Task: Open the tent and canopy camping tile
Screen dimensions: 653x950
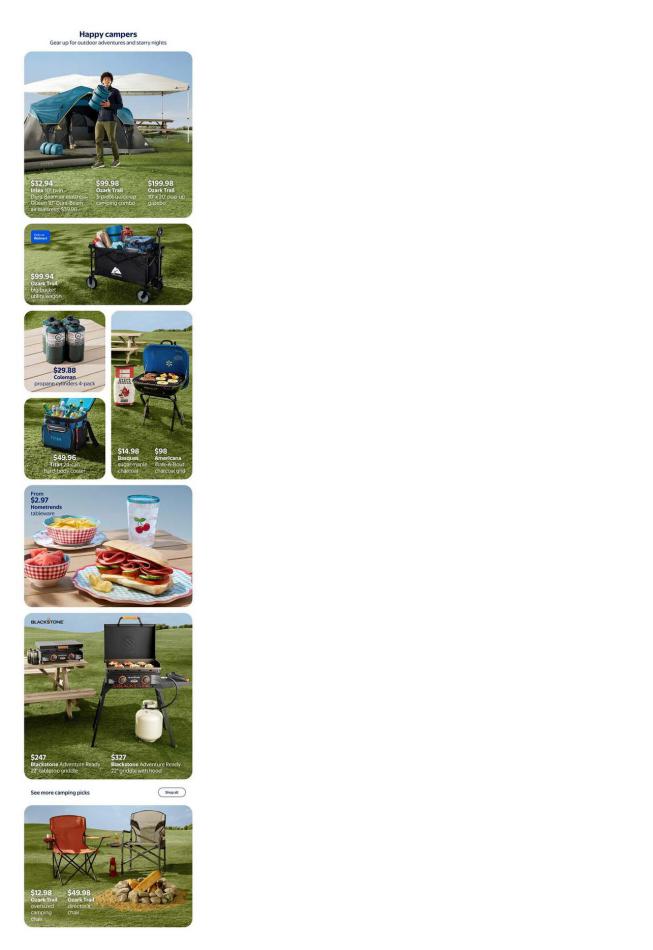Action: point(108,134)
